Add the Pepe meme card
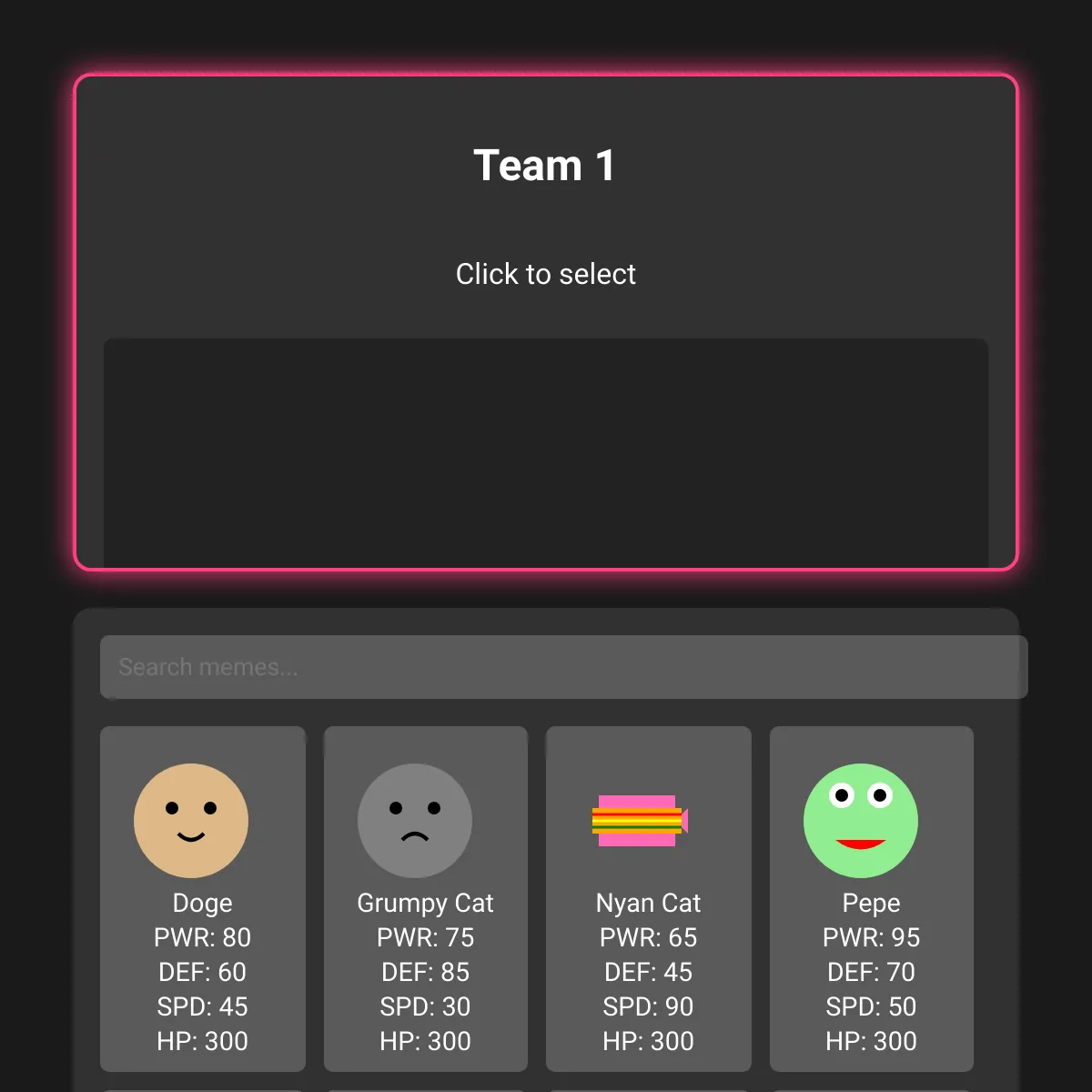This screenshot has height=1092, width=1092. pyautogui.click(x=871, y=898)
